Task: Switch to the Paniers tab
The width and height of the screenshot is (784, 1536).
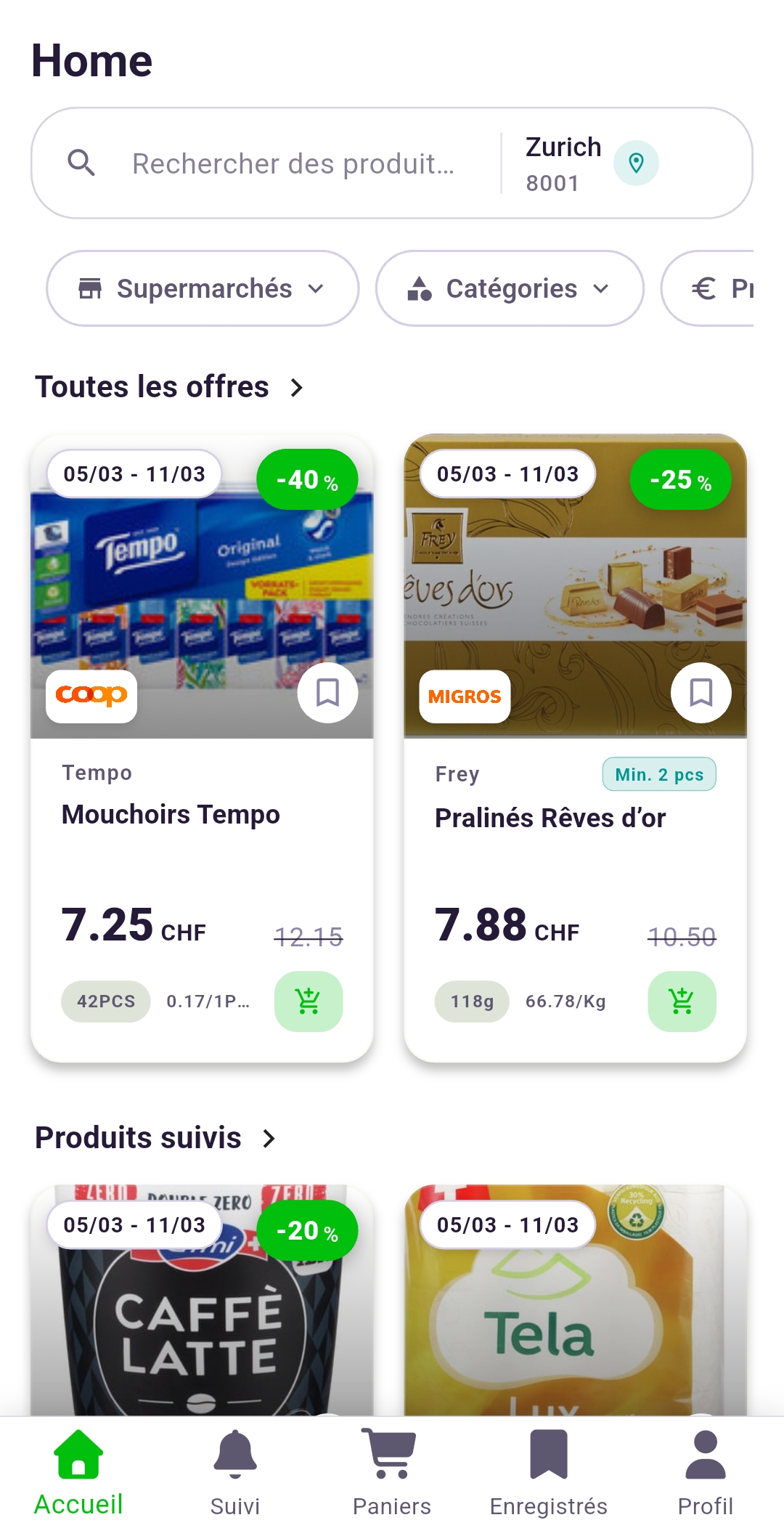Action: coord(391,1474)
